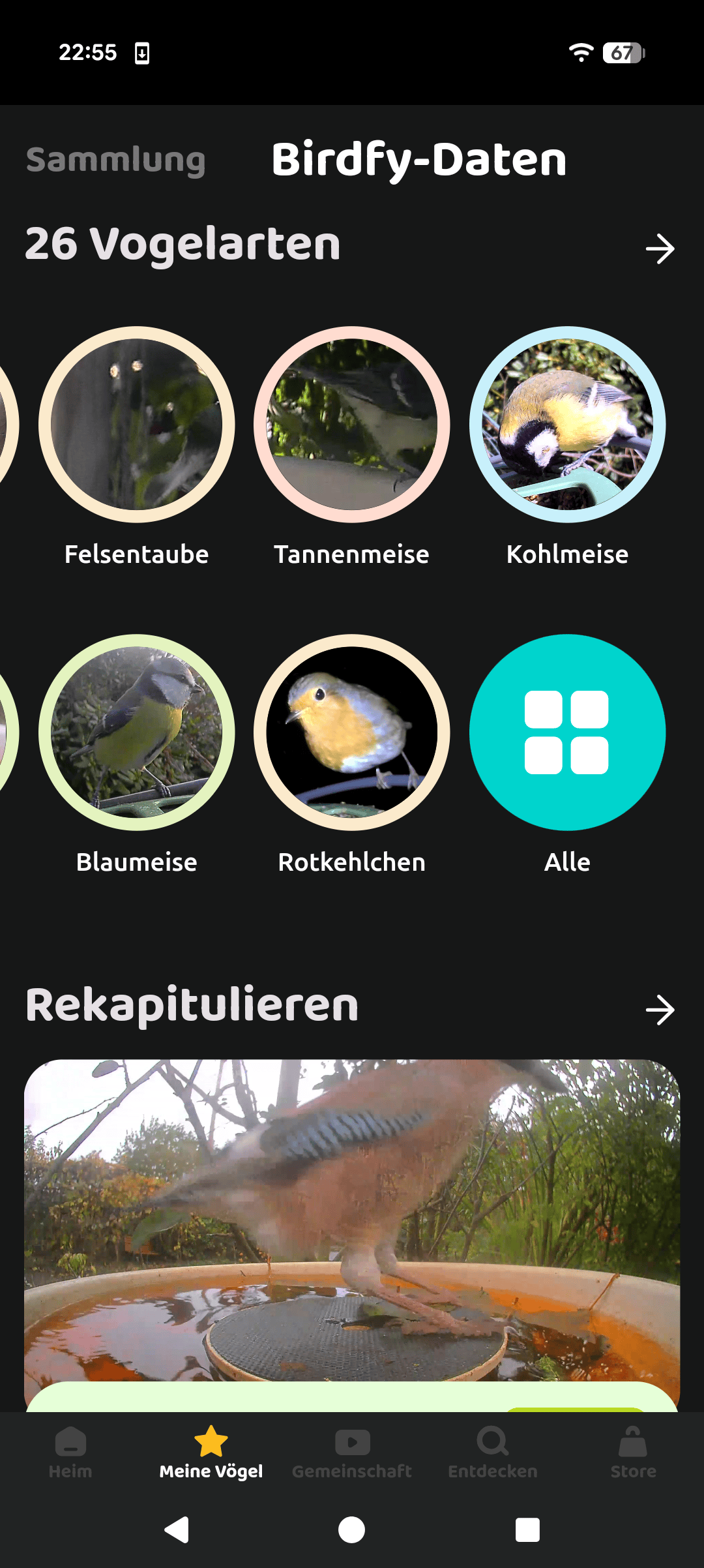
Task: Switch to the Sammlung tab
Action: point(115,160)
